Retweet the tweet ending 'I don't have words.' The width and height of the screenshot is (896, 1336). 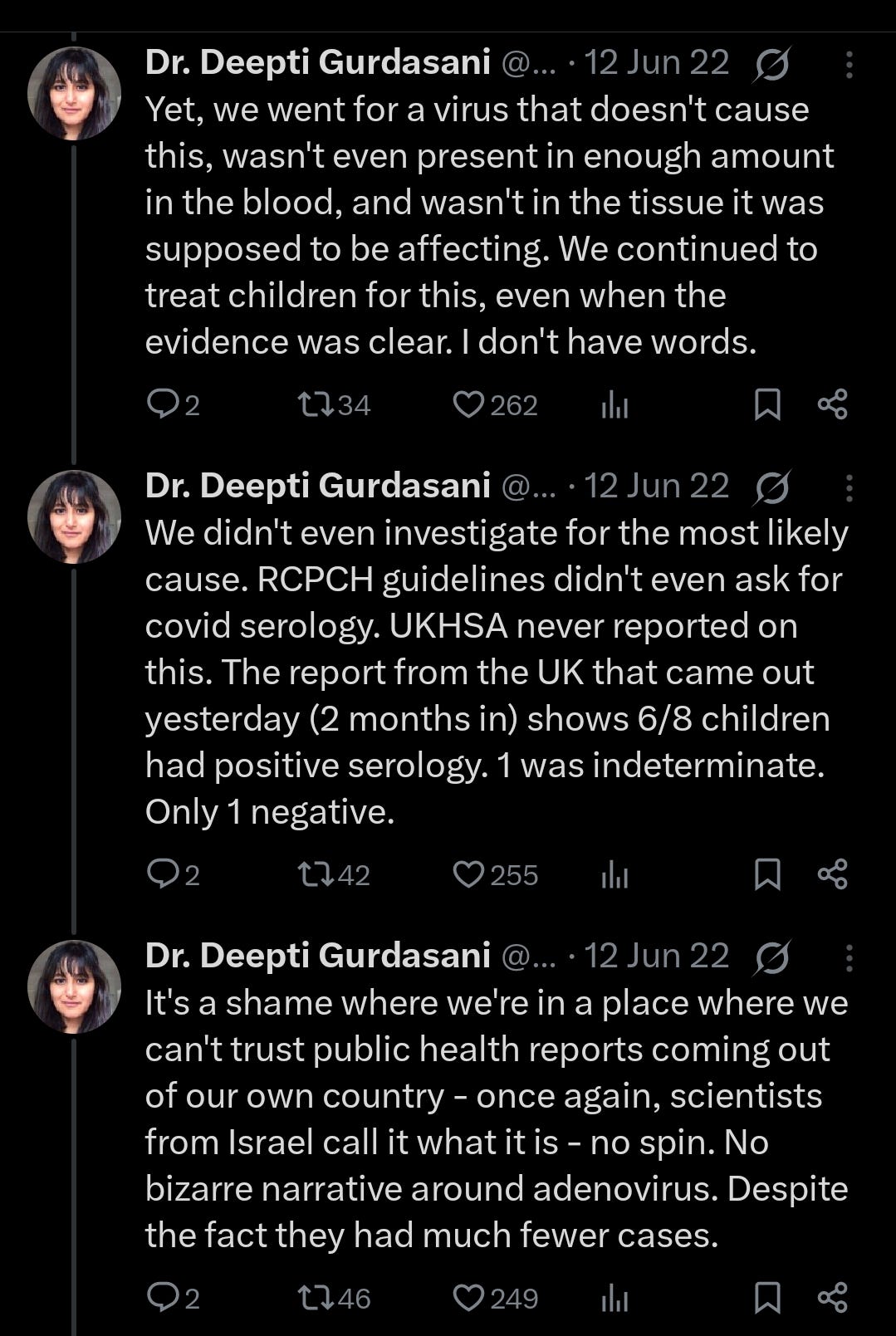[316, 404]
